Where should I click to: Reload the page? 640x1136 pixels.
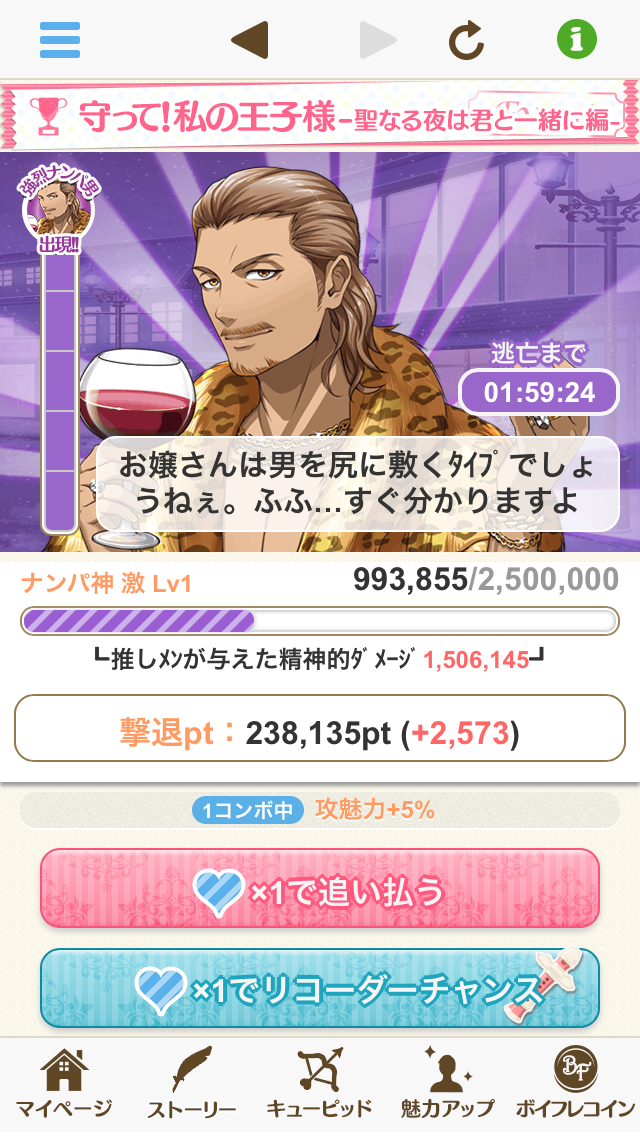[x=466, y=40]
